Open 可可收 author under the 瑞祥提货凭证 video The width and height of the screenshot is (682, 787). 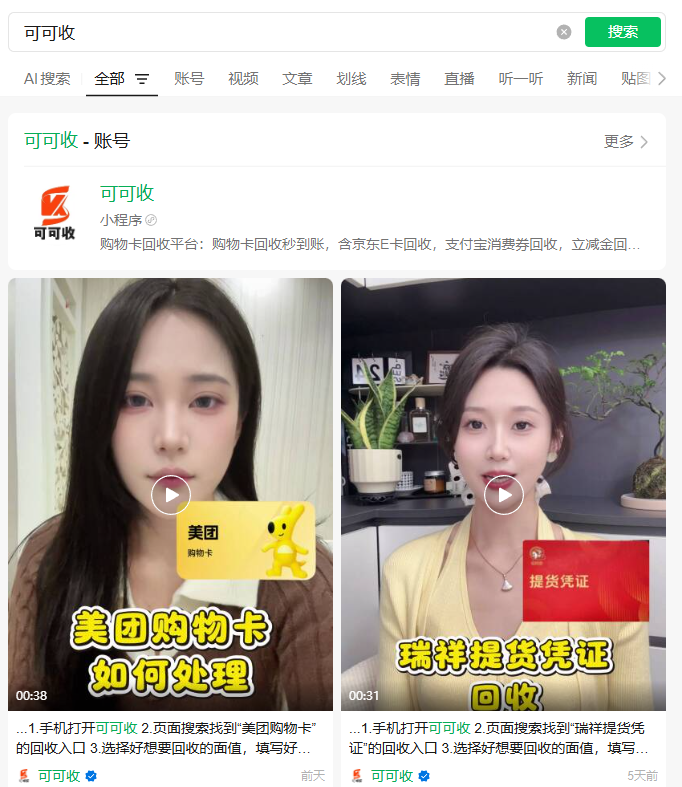(391, 776)
